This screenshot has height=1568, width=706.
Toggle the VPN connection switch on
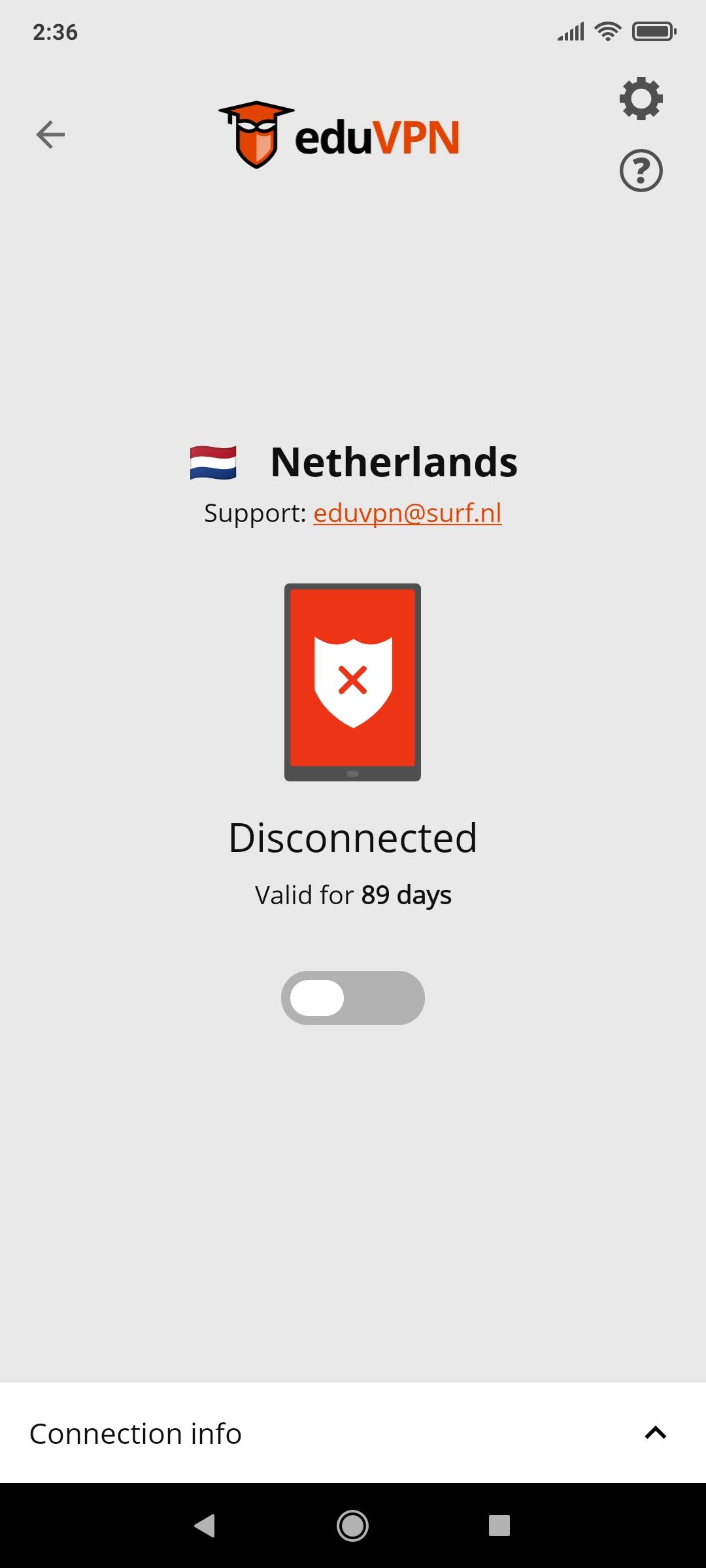352,998
